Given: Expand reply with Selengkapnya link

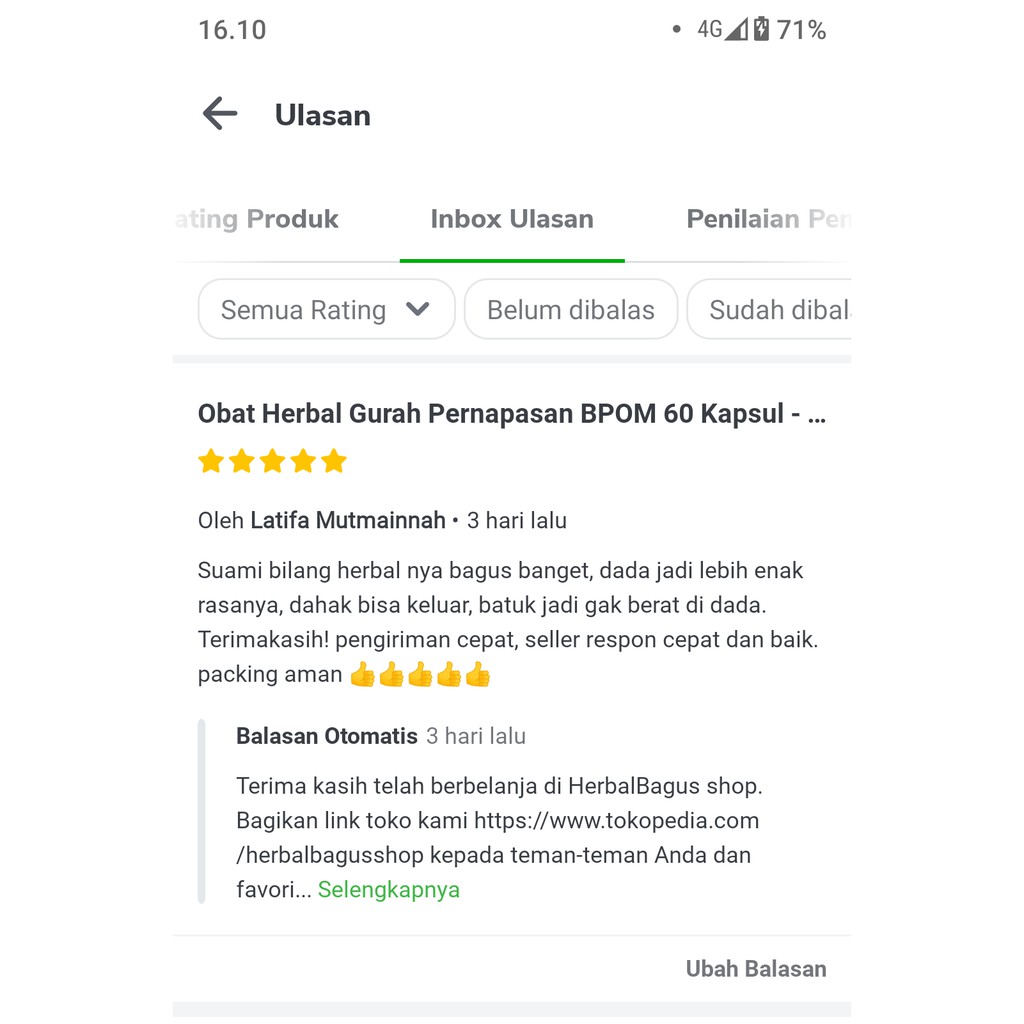Looking at the screenshot, I should 388,890.
